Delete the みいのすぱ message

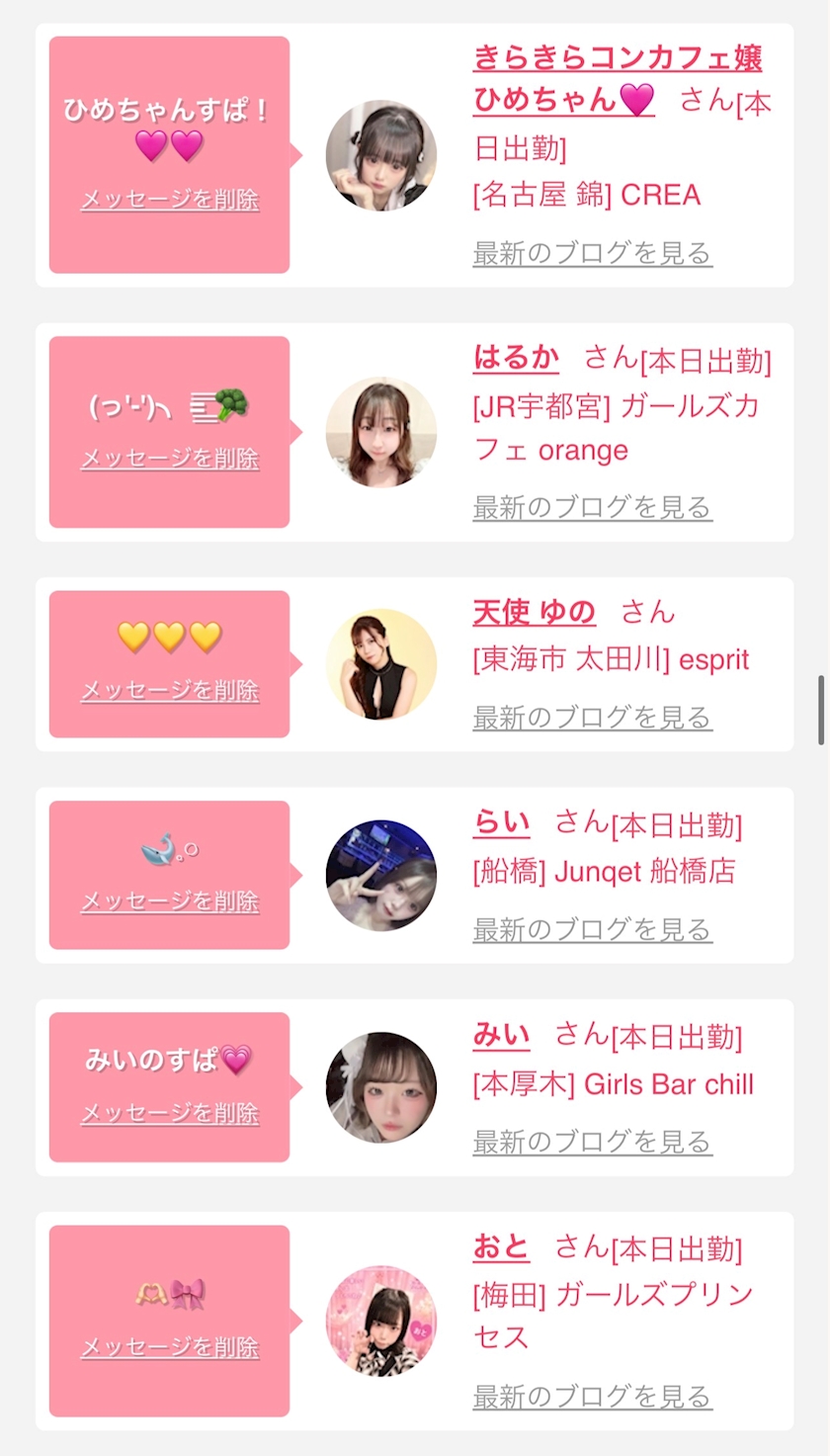170,1113
